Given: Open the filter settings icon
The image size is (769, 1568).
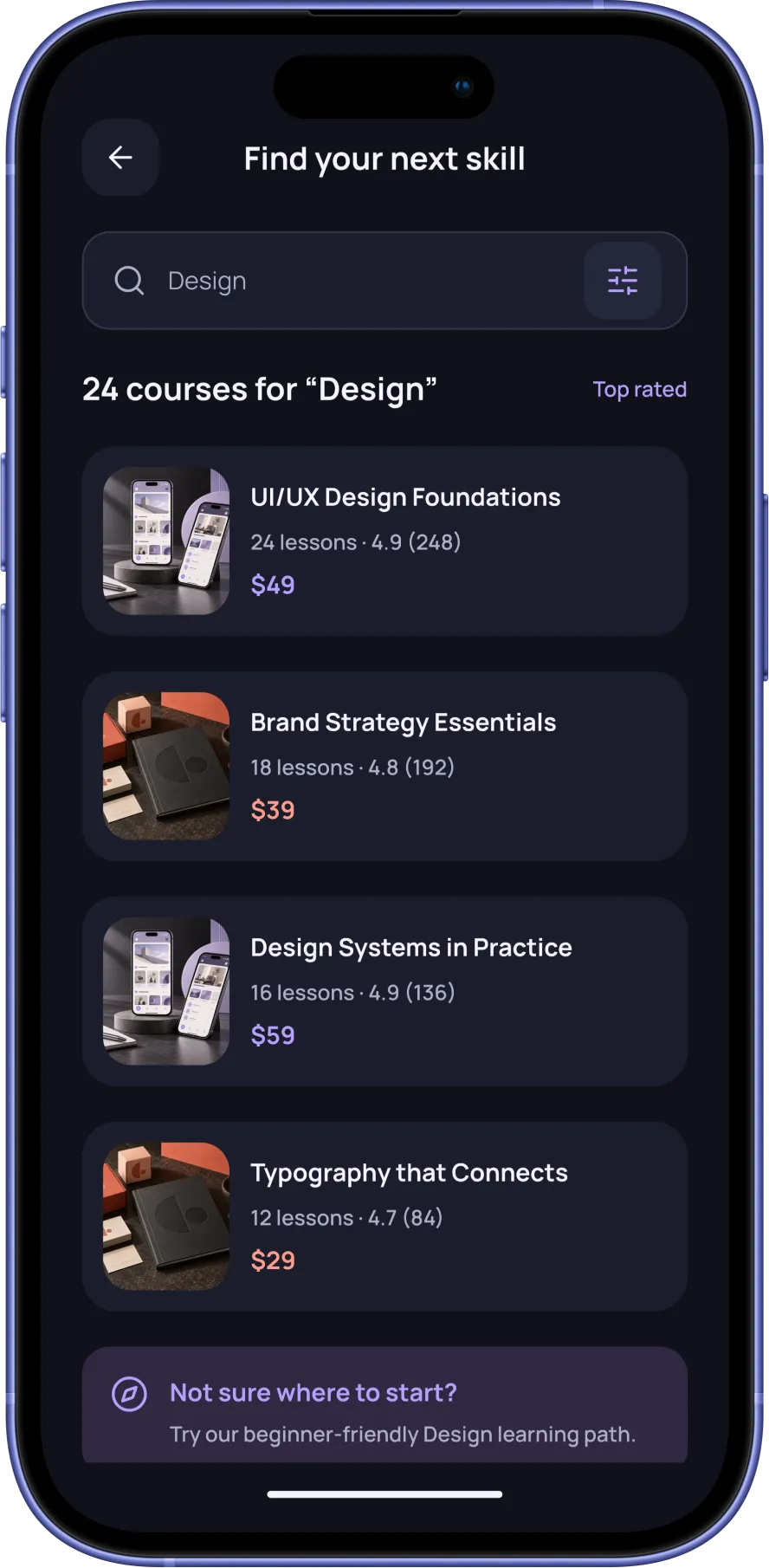Looking at the screenshot, I should 623,281.
